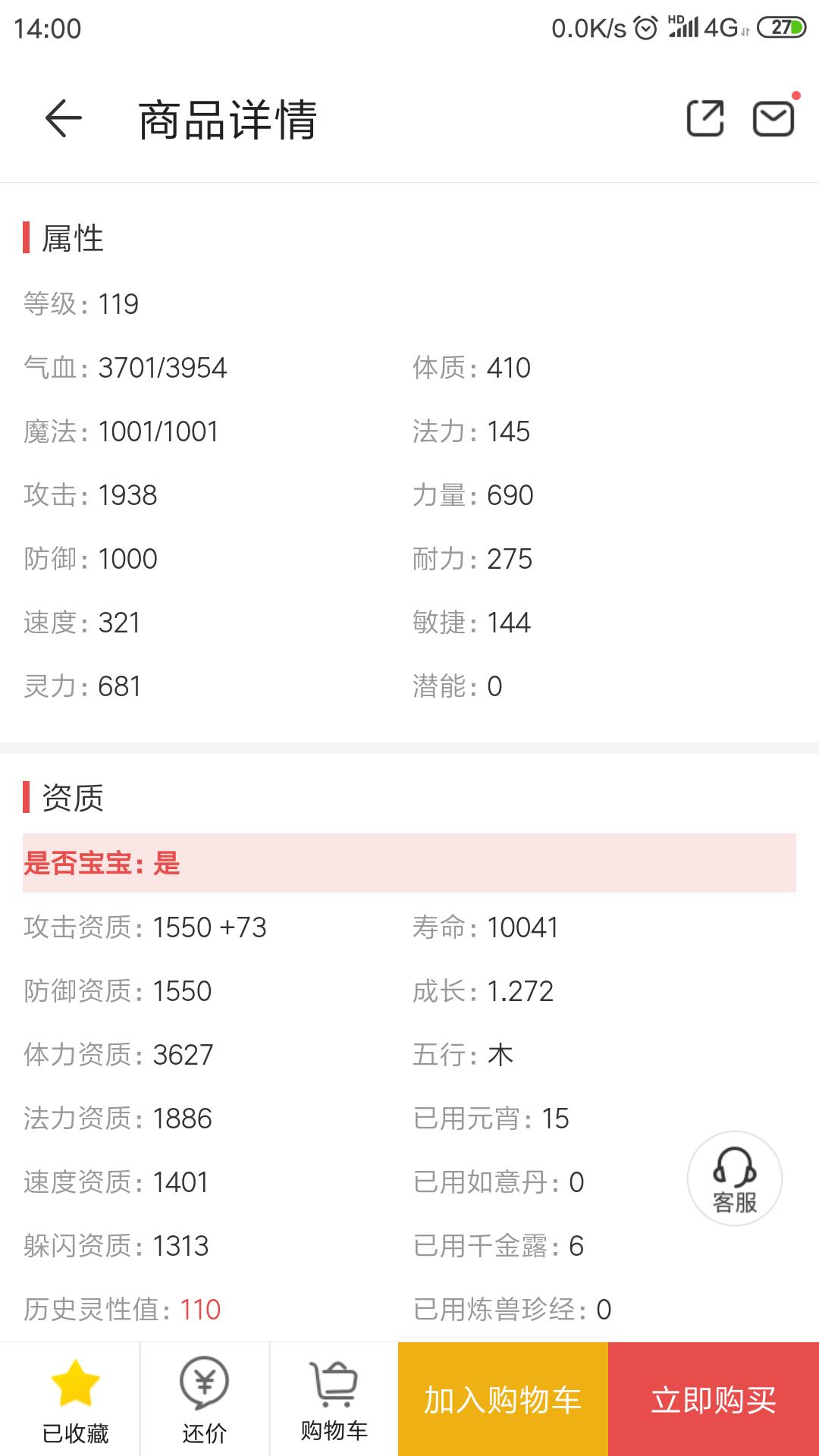Remove item from favorites (已收藏)
This screenshot has width=819, height=1456.
click(x=75, y=1400)
